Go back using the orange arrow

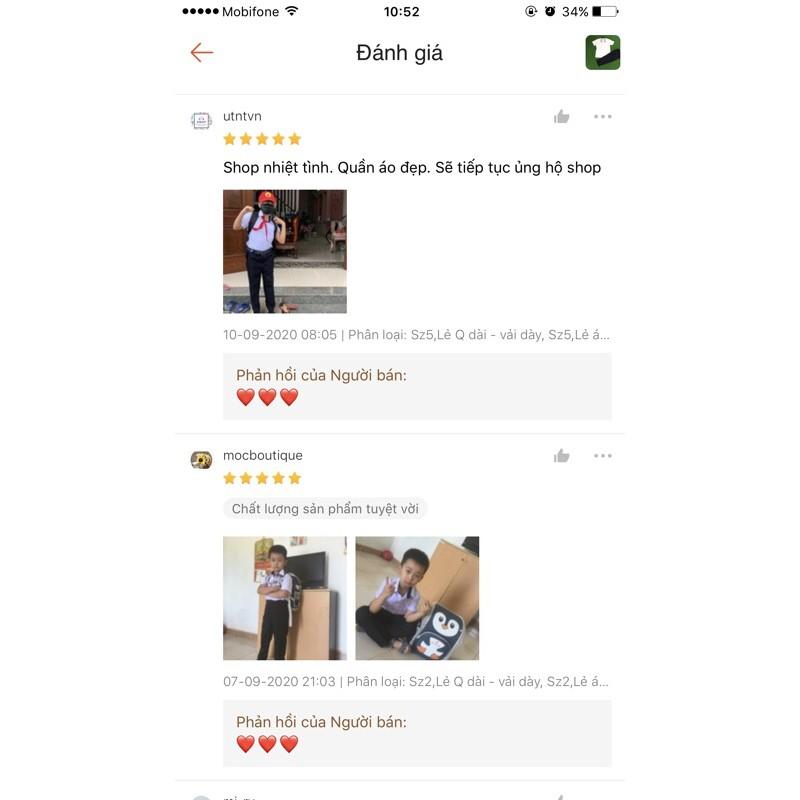point(202,53)
